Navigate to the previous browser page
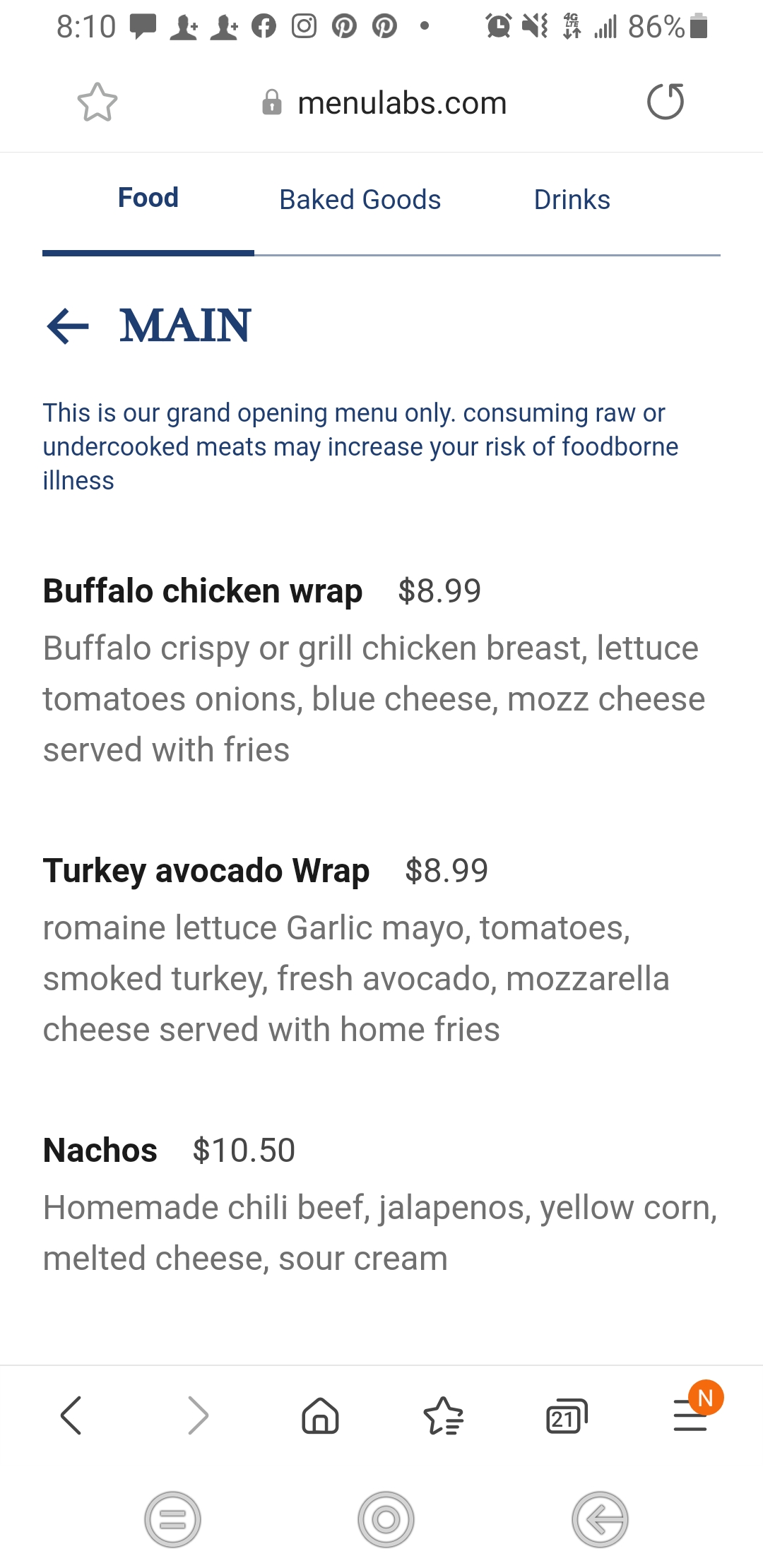Viewport: 763px width, 1568px height. (71, 1415)
